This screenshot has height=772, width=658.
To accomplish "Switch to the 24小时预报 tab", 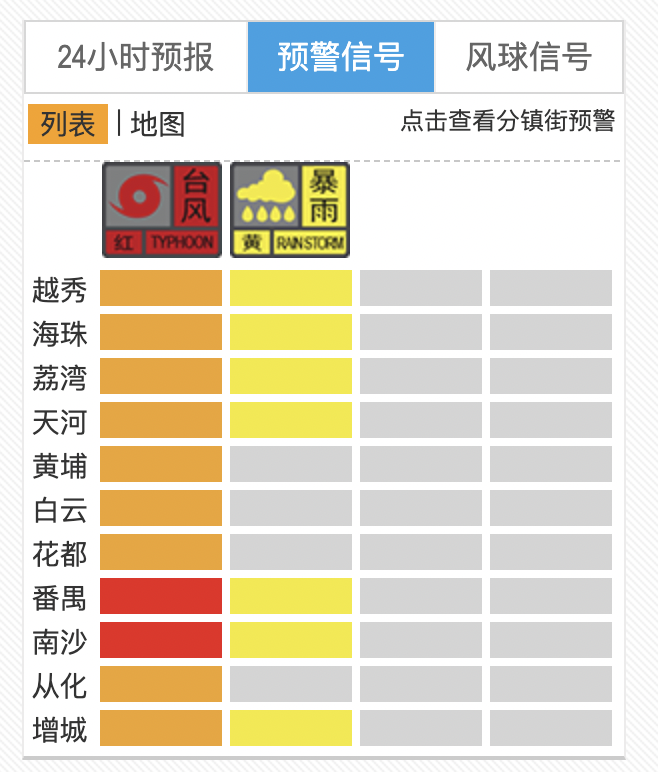I will (135, 57).
